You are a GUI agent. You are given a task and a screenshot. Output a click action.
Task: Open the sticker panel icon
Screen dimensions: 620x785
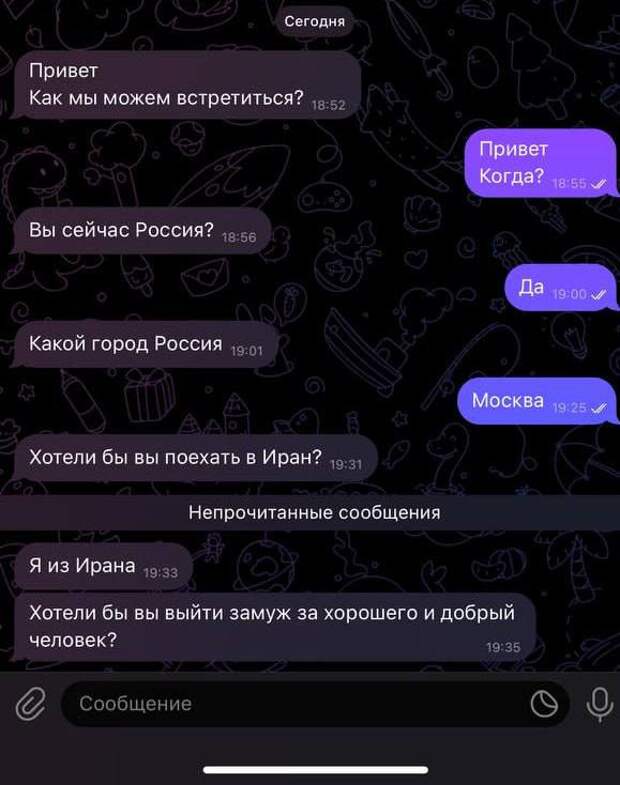(x=544, y=704)
